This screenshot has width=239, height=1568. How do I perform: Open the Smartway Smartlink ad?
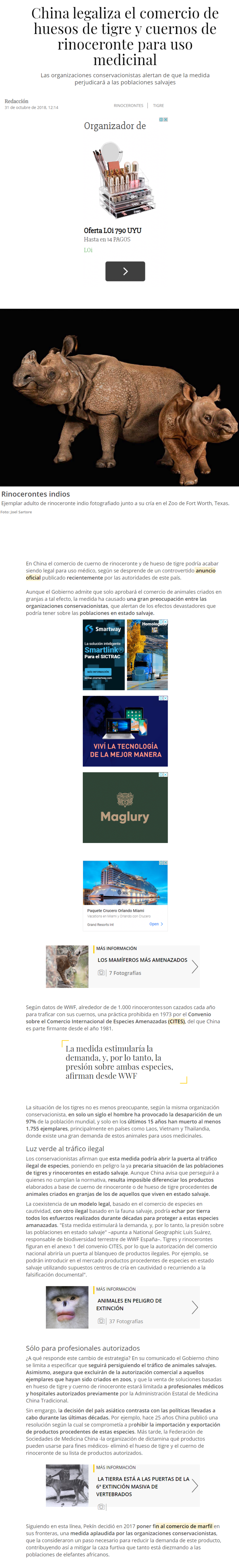pyautogui.click(x=104, y=655)
